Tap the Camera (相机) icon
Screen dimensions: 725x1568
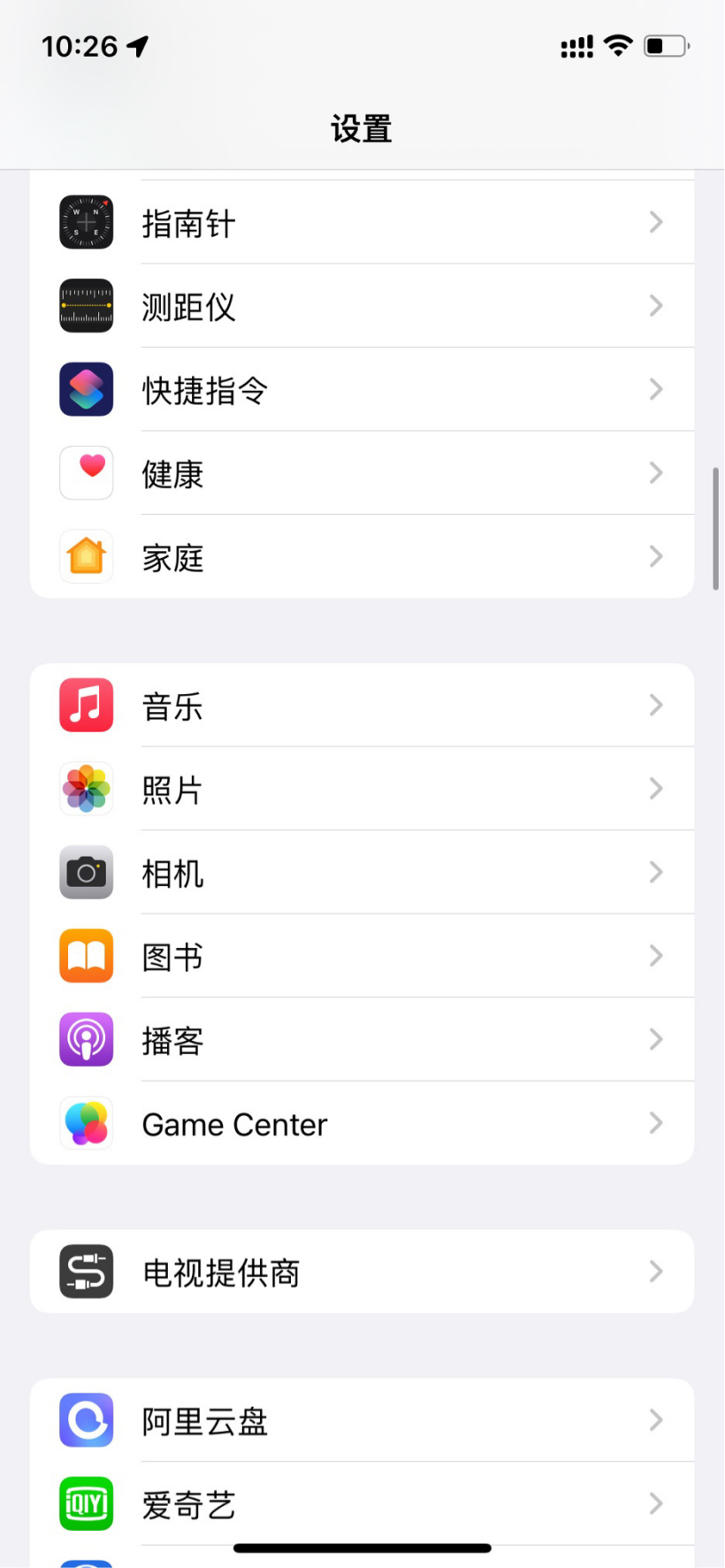coord(86,872)
